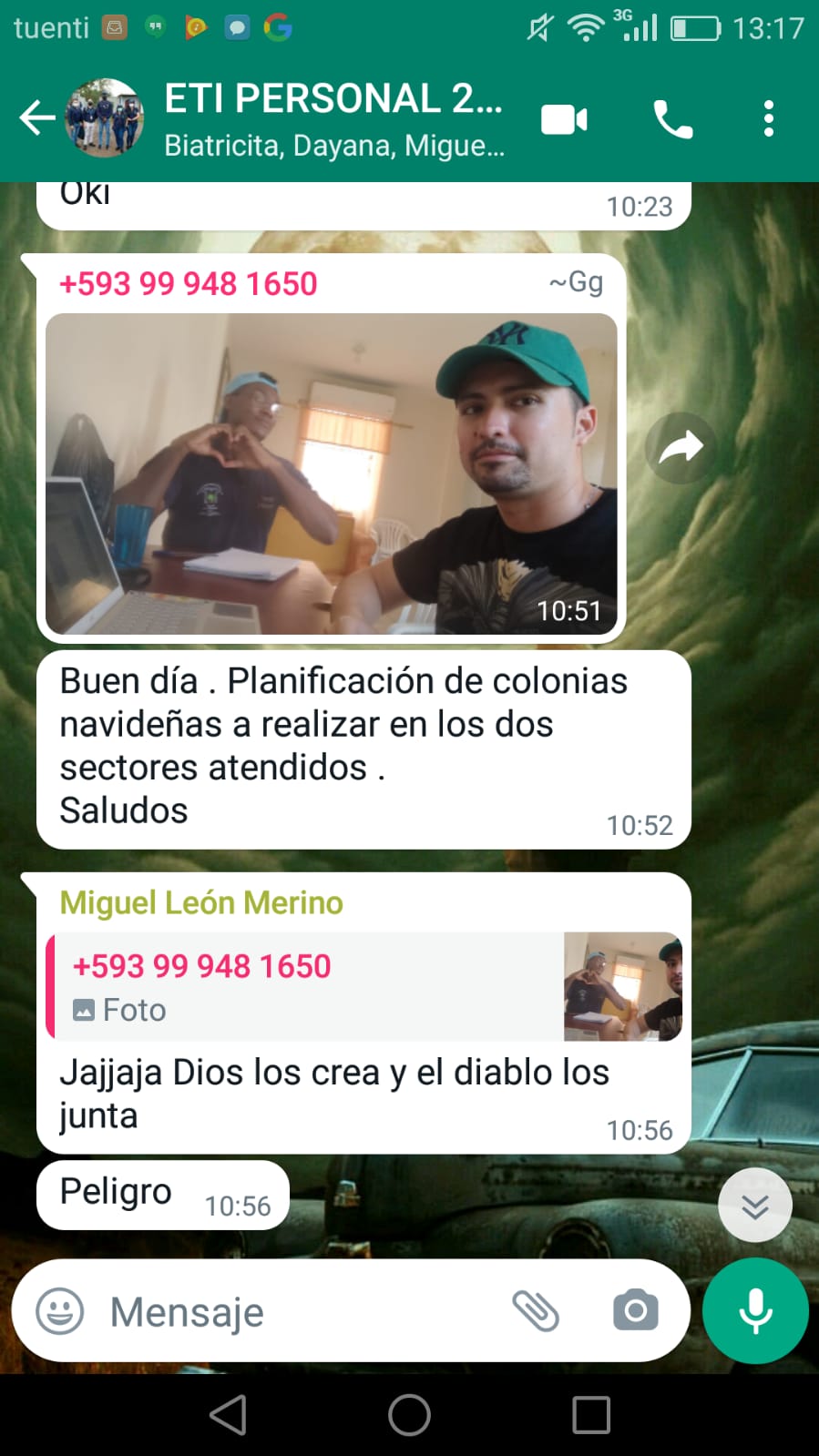This screenshot has height=1456, width=819.
Task: Open the overflow menu
Action: click(x=768, y=119)
